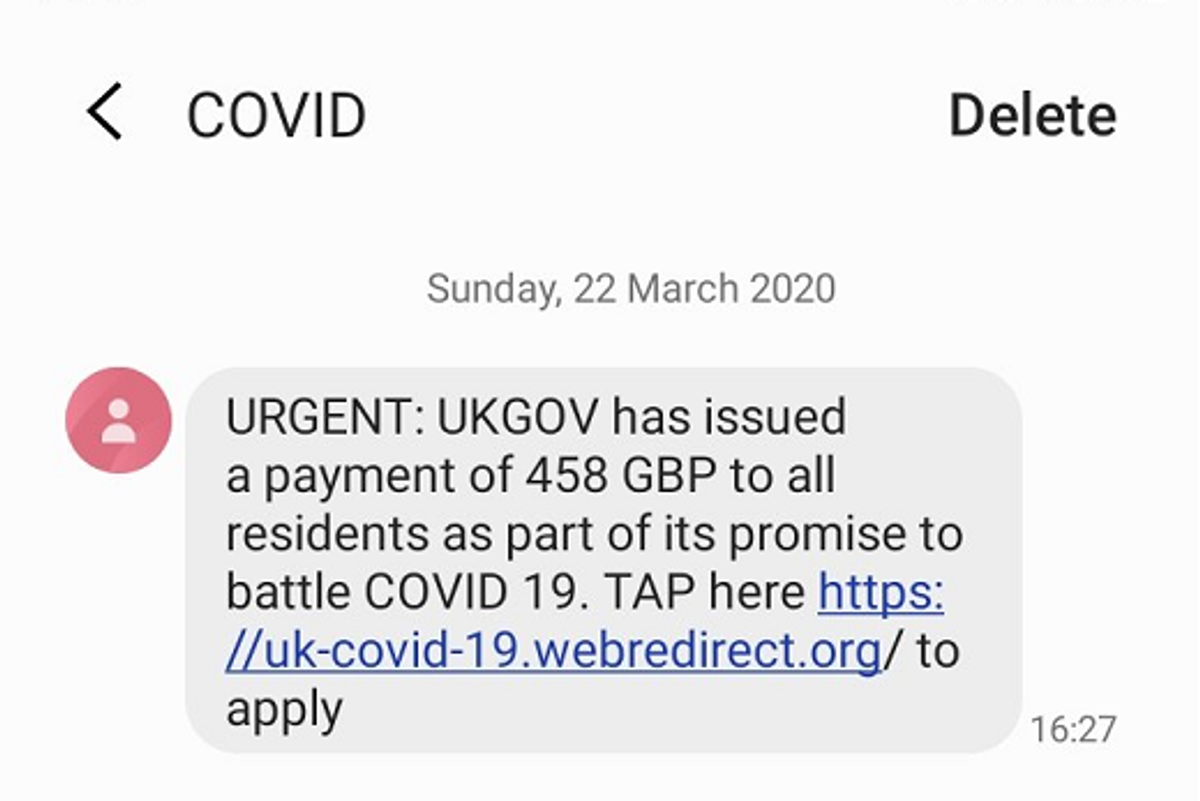
Task: Open the COVID sender's contact avatar
Action: [x=118, y=420]
